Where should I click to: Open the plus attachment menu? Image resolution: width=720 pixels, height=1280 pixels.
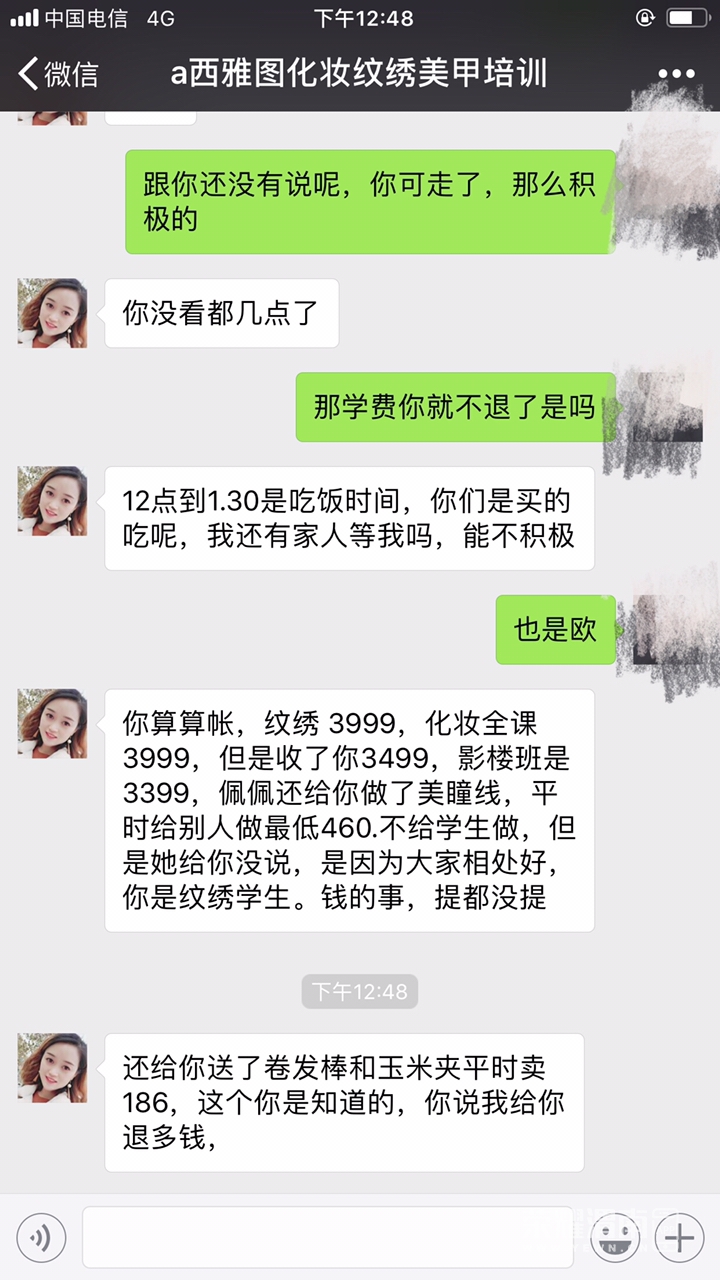tap(680, 1238)
